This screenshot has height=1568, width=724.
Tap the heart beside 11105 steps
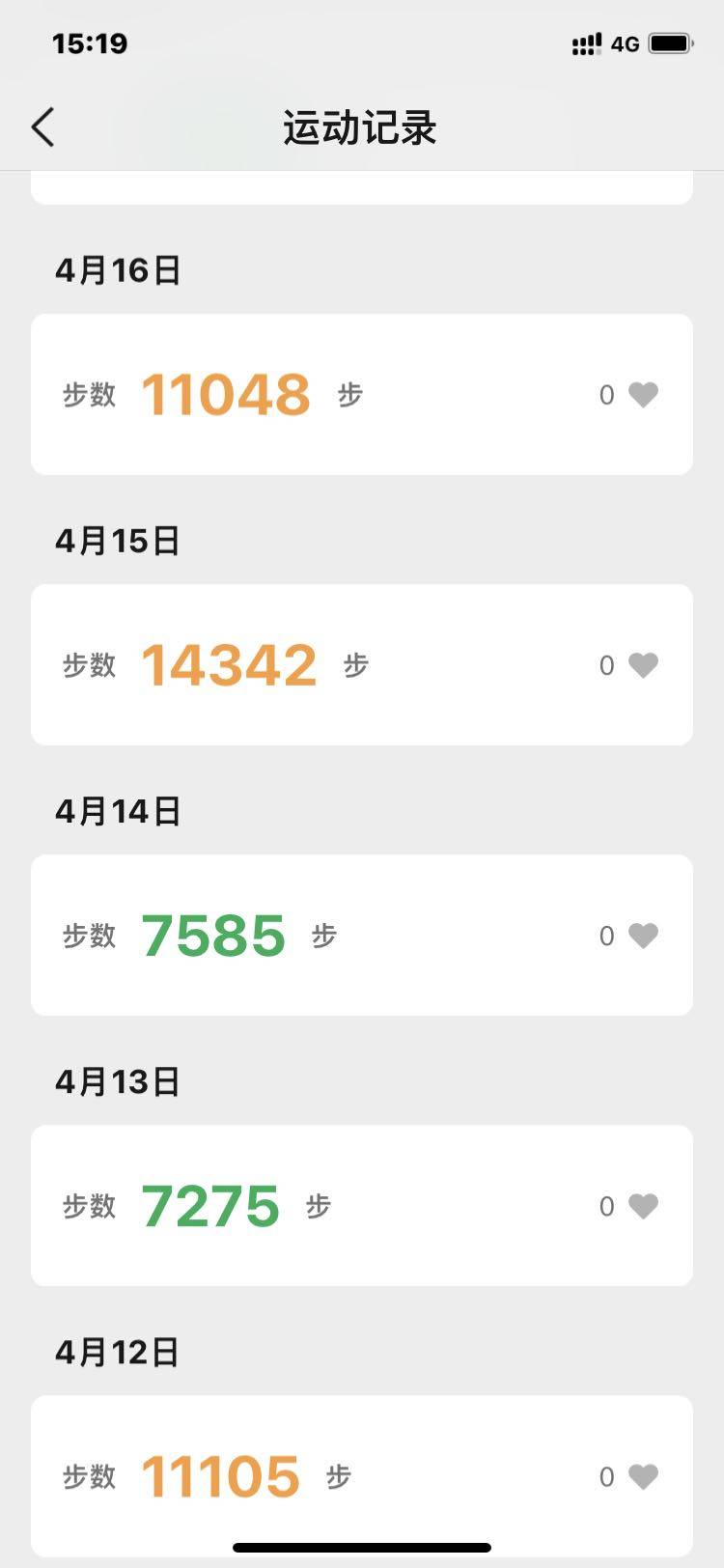click(643, 1475)
